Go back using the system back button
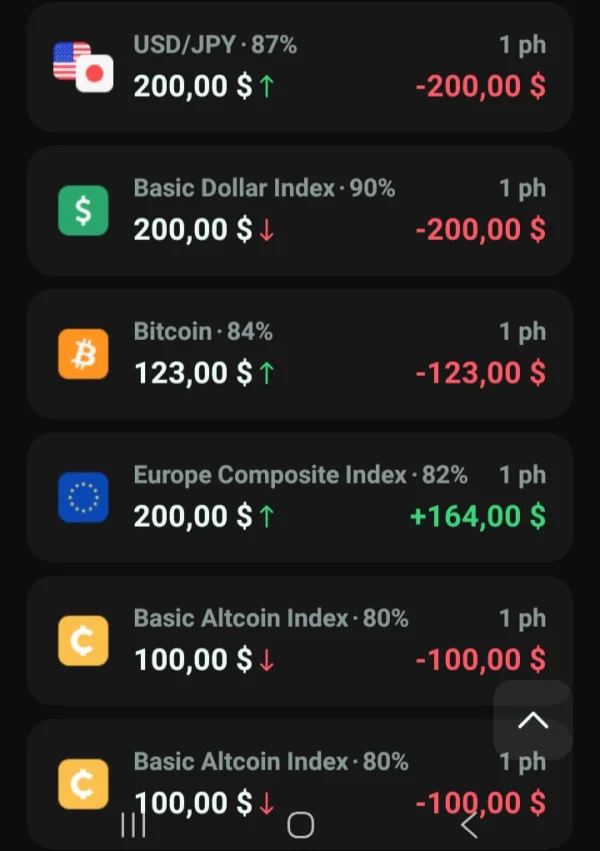 (468, 825)
